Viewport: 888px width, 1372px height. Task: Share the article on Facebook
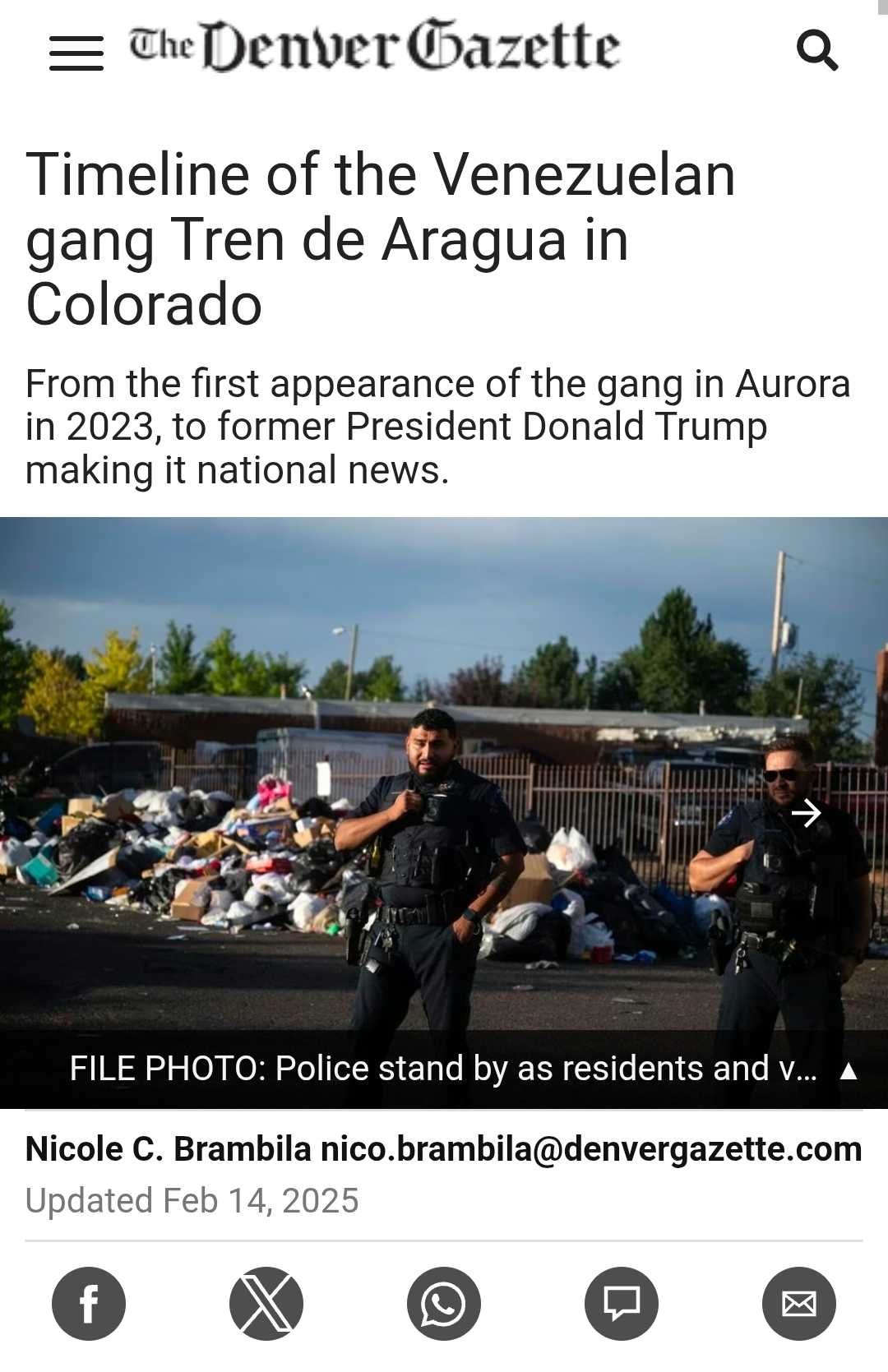89,1304
